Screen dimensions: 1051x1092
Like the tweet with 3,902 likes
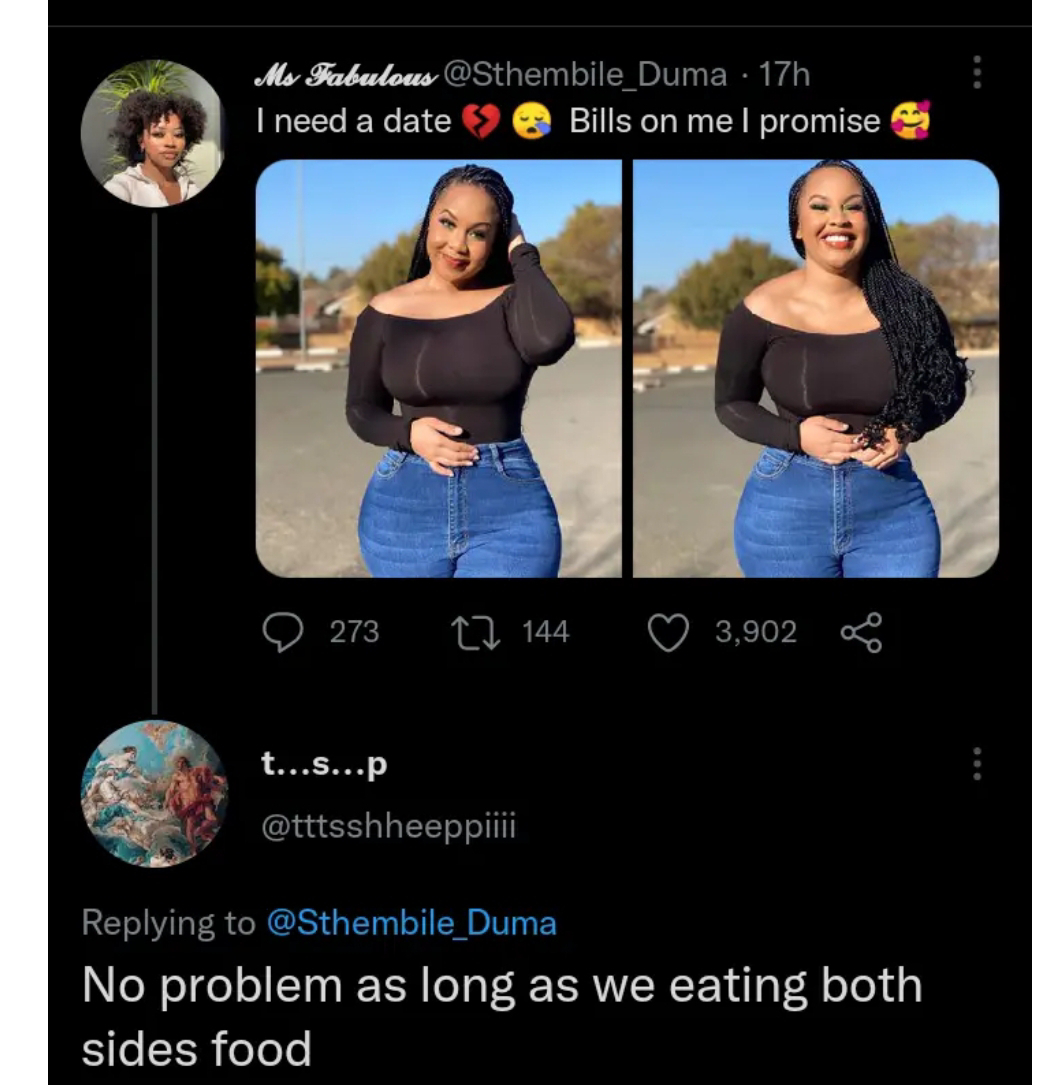tap(666, 631)
